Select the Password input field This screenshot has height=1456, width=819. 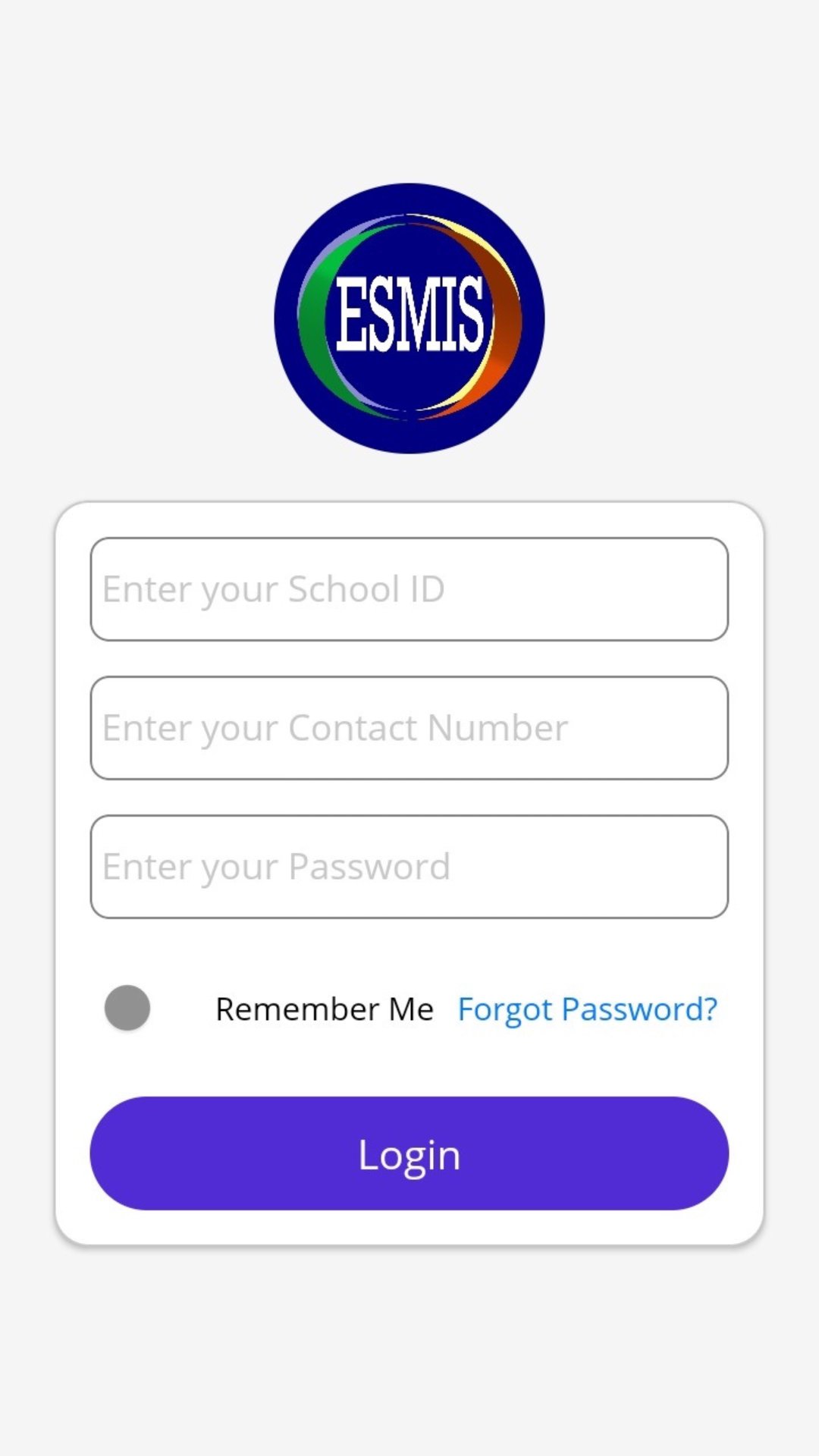click(409, 867)
